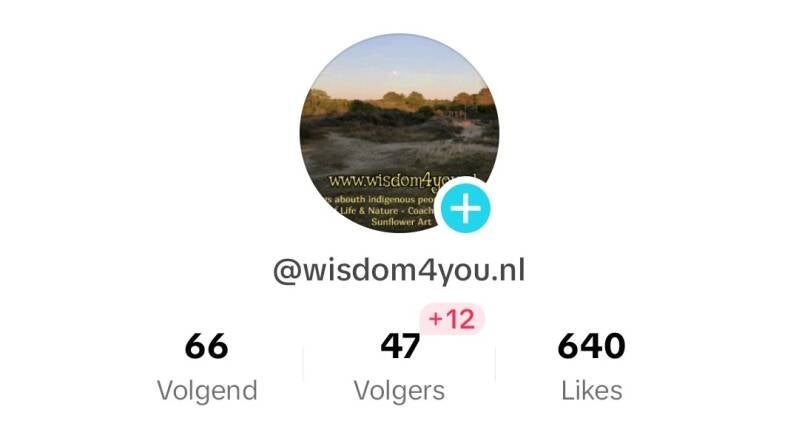The image size is (799, 421).
Task: Open the 640 Likes details
Action: 591,367
